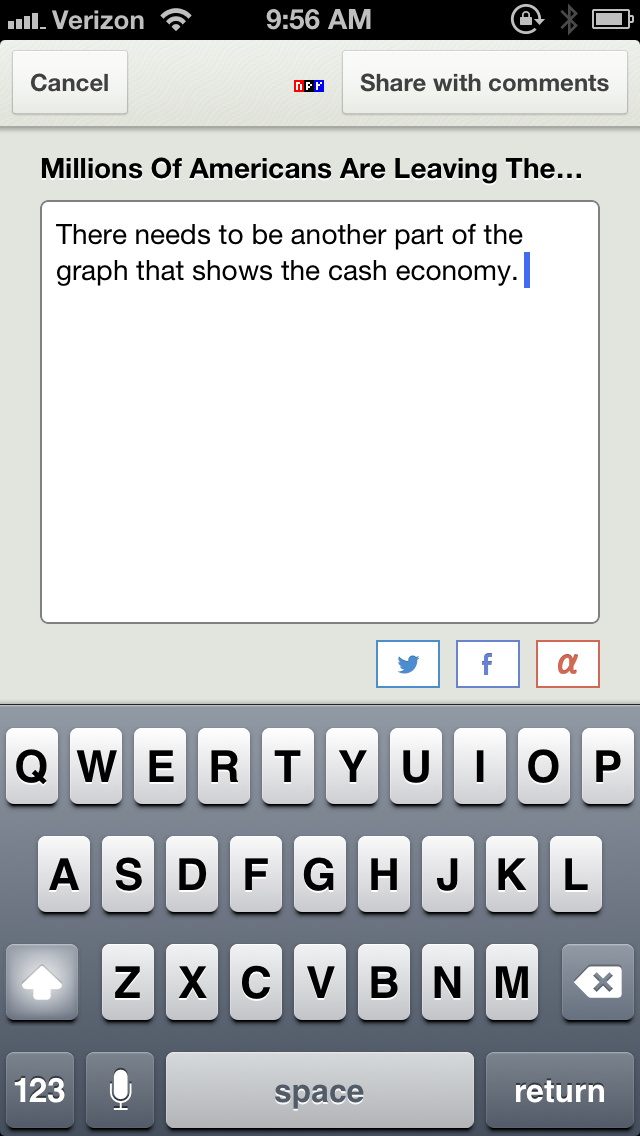The image size is (640, 1136).
Task: Toggle Facebook sharing icon
Action: pos(487,664)
